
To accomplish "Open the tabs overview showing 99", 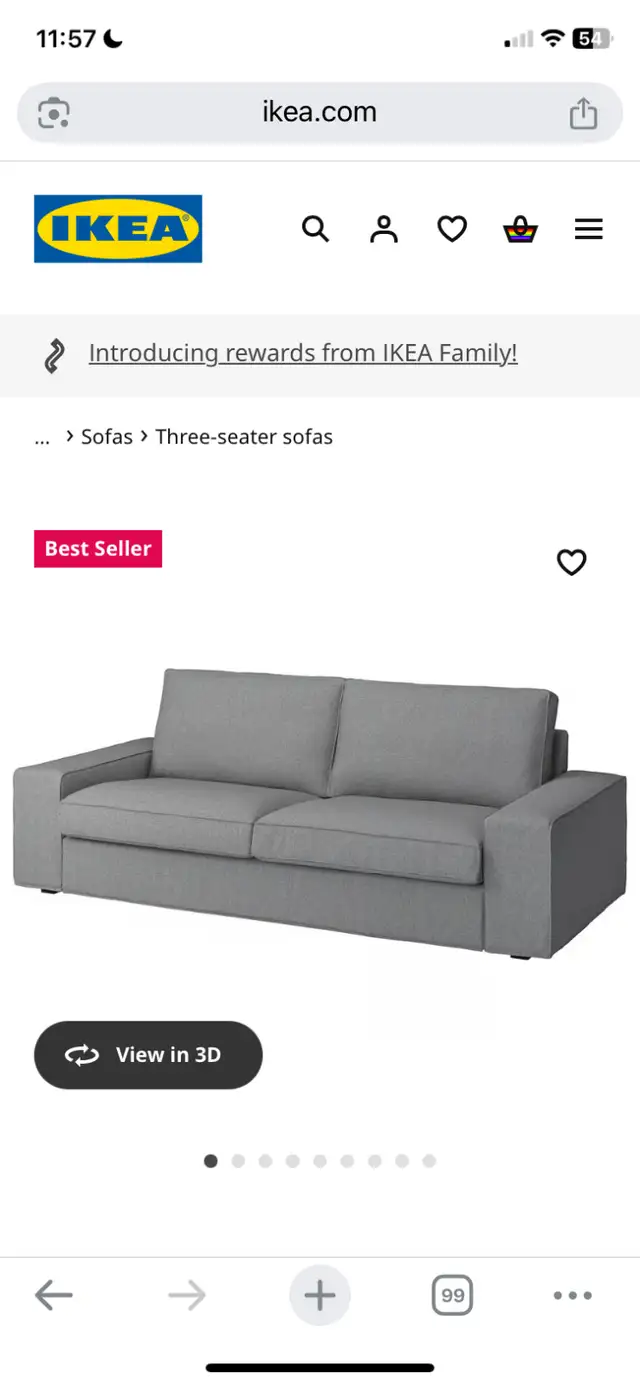I will coord(453,1296).
